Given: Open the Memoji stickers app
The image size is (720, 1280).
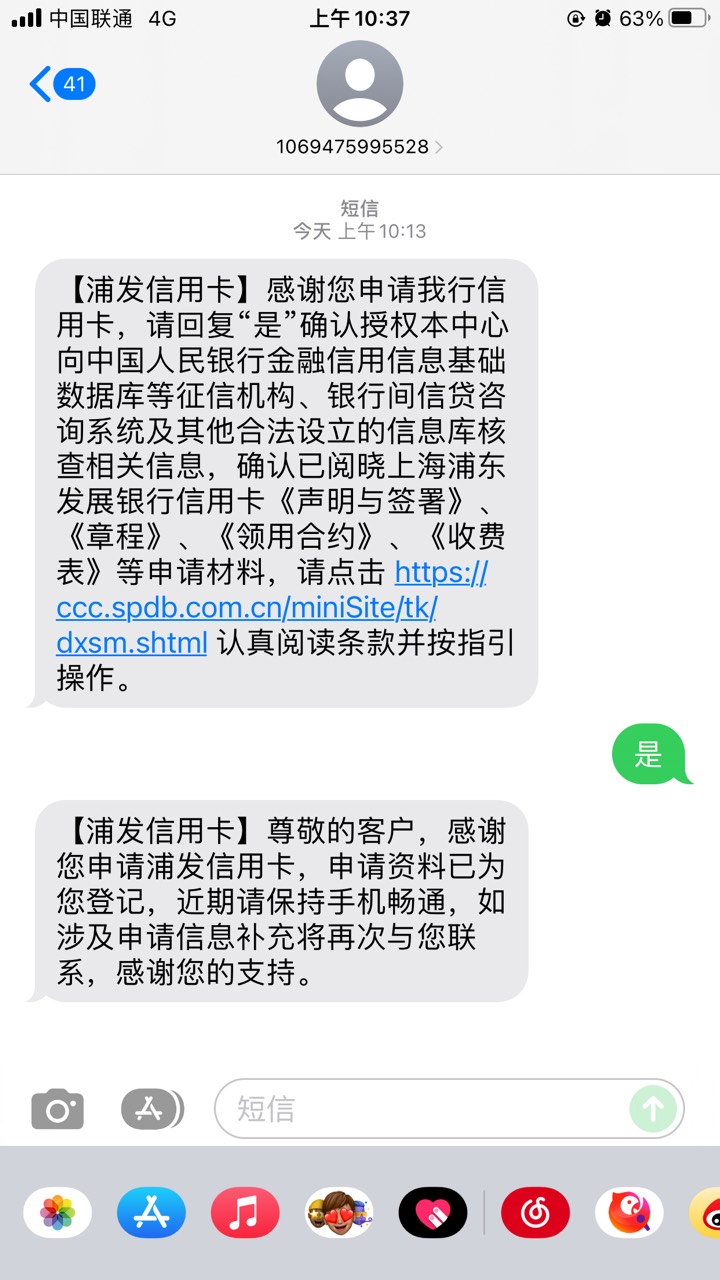Looking at the screenshot, I should (339, 1213).
